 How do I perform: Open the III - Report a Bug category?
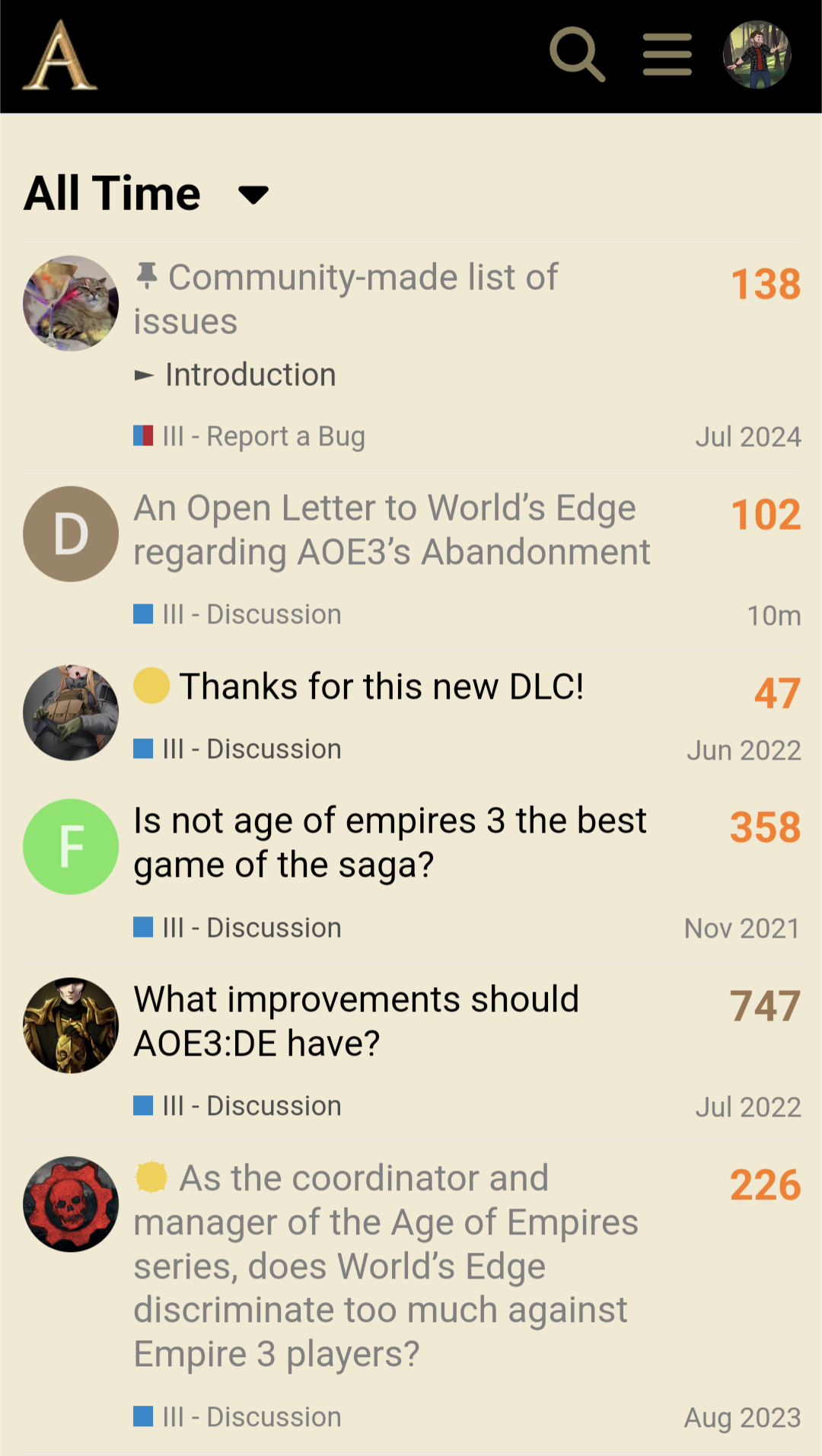click(250, 436)
